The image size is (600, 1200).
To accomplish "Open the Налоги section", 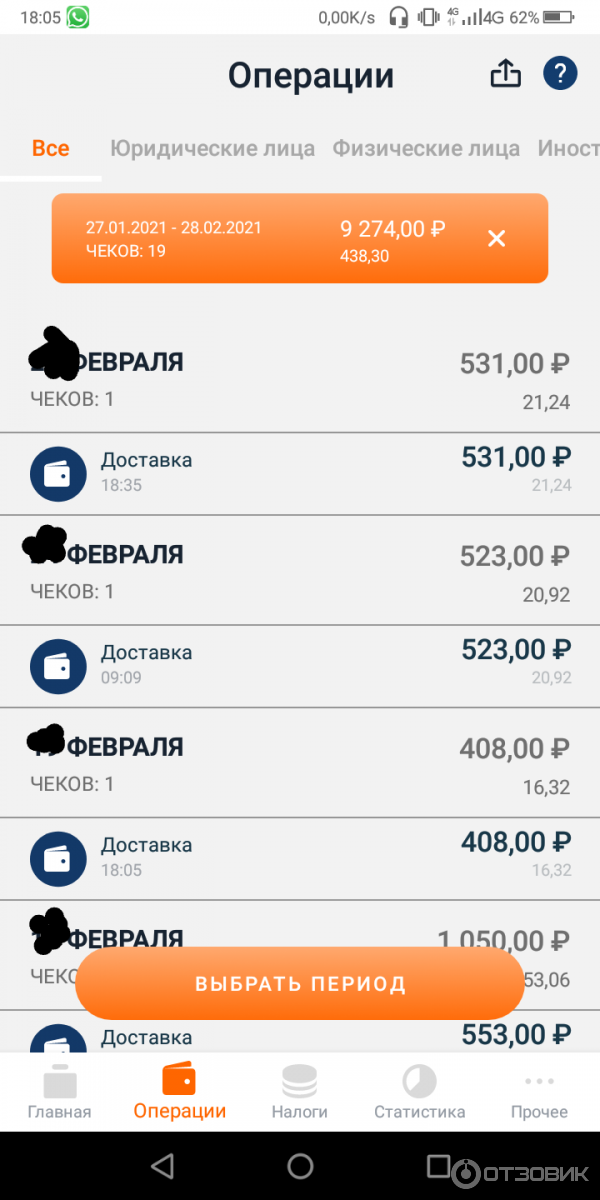I will (299, 1092).
